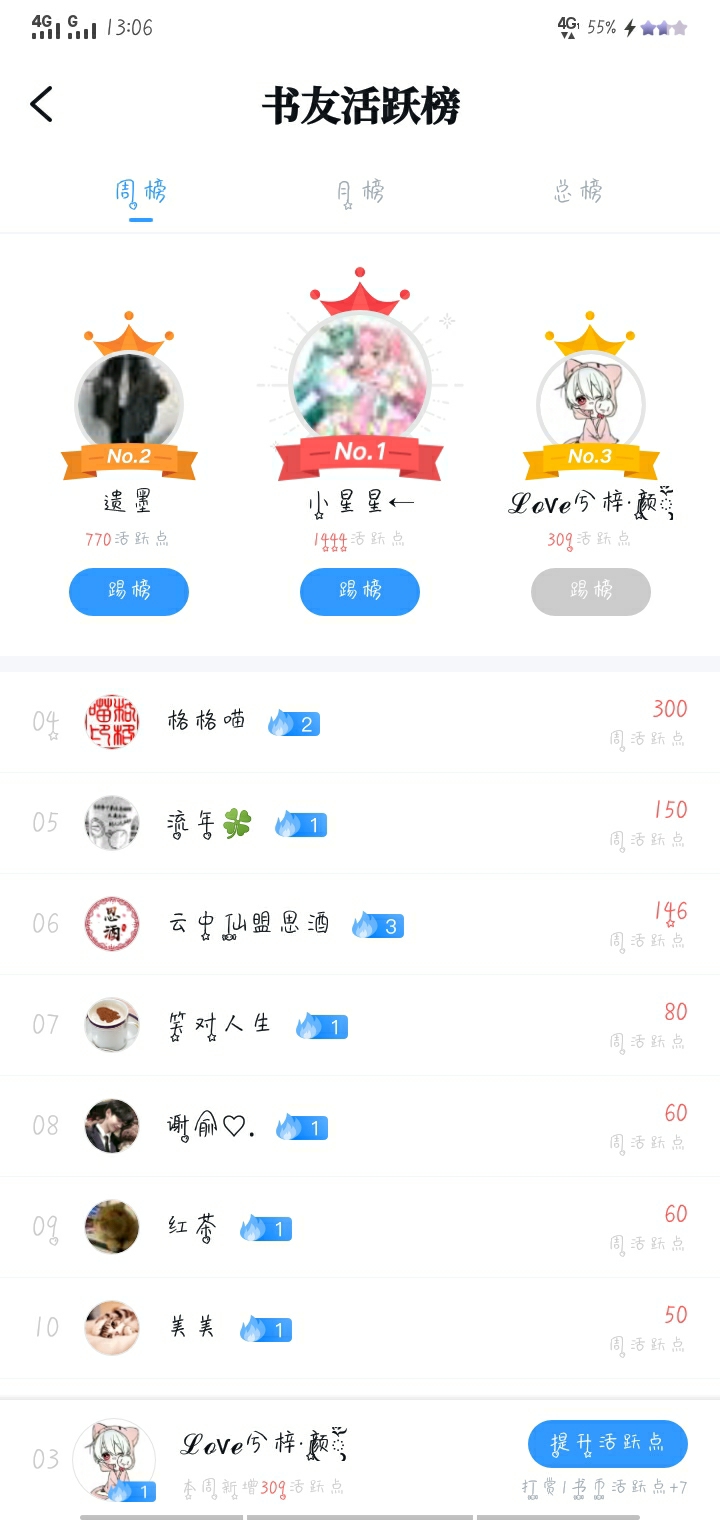Open 云中仙盟思酒 ranking row
720x1520 pixels.
[x=360, y=924]
